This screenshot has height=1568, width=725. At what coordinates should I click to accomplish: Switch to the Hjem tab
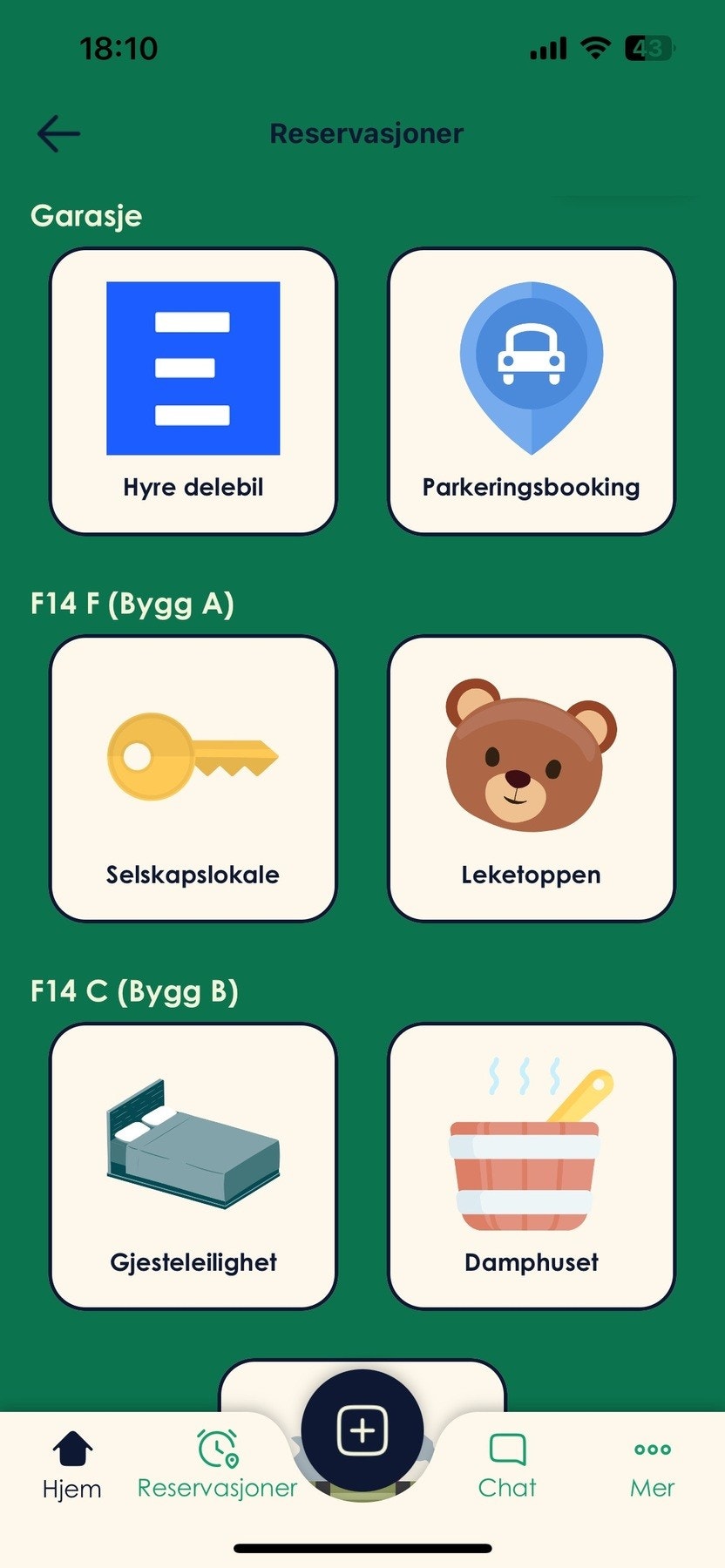coord(72,1463)
